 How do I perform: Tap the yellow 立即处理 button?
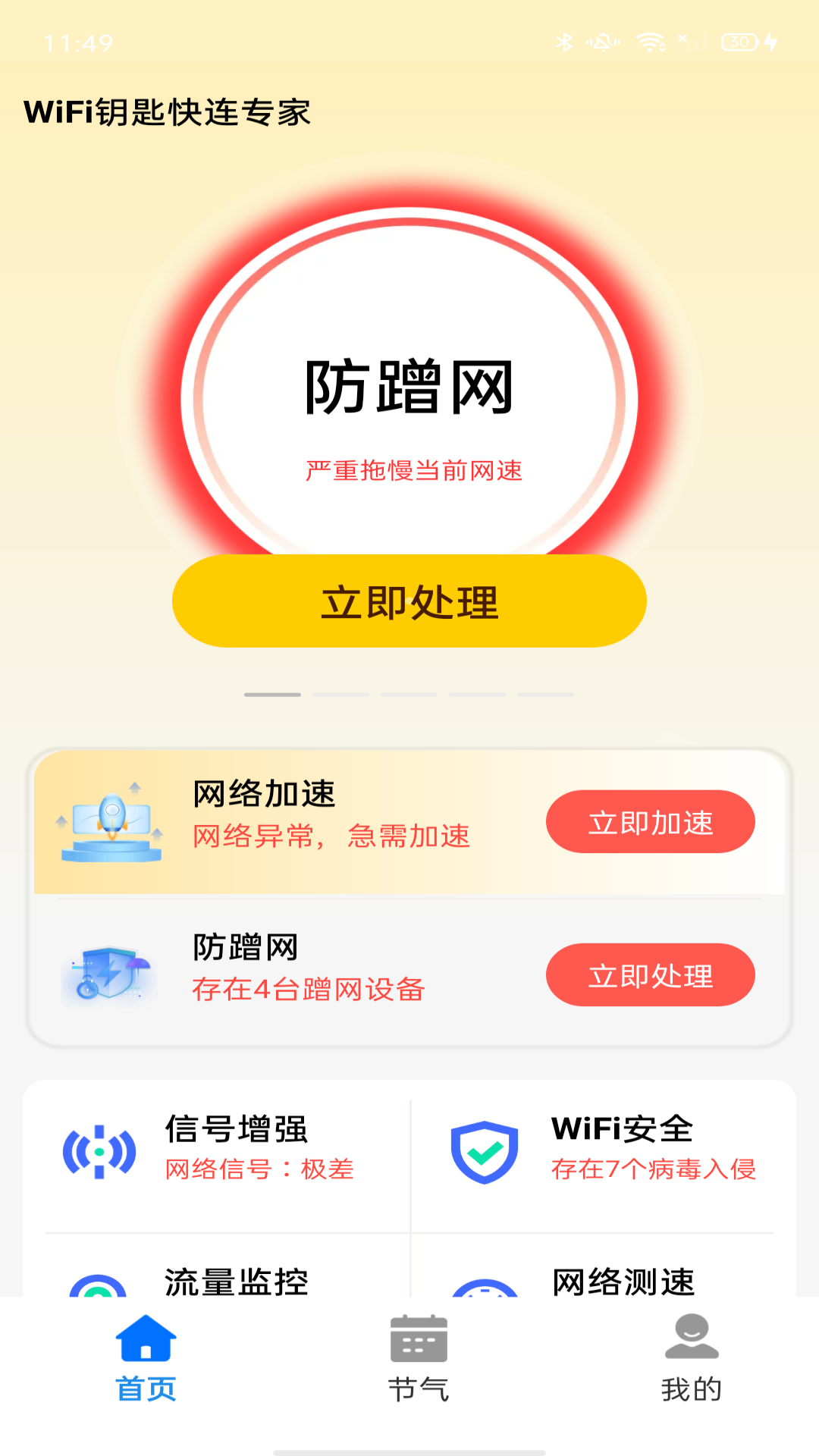409,601
